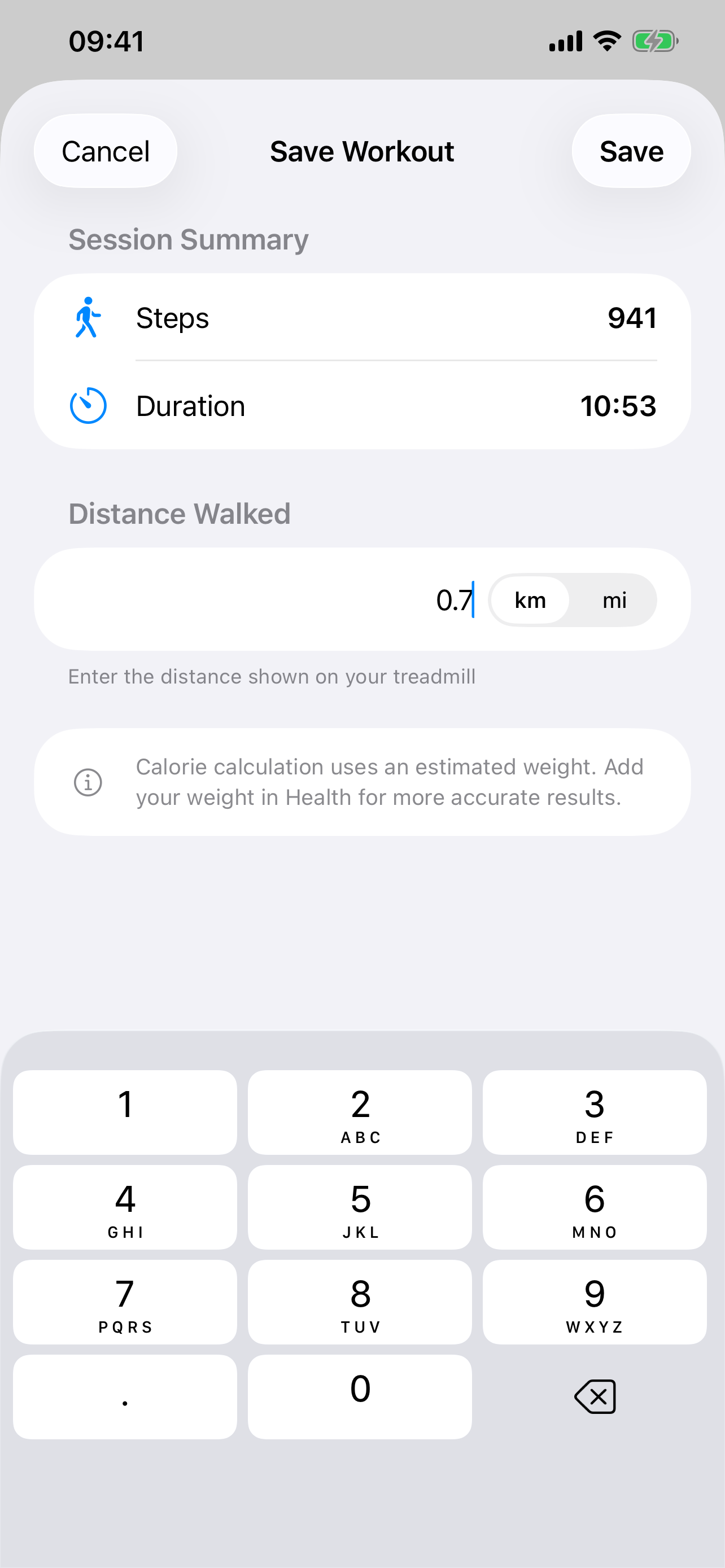
Task: Click the charging battery indicator
Action: [x=654, y=40]
